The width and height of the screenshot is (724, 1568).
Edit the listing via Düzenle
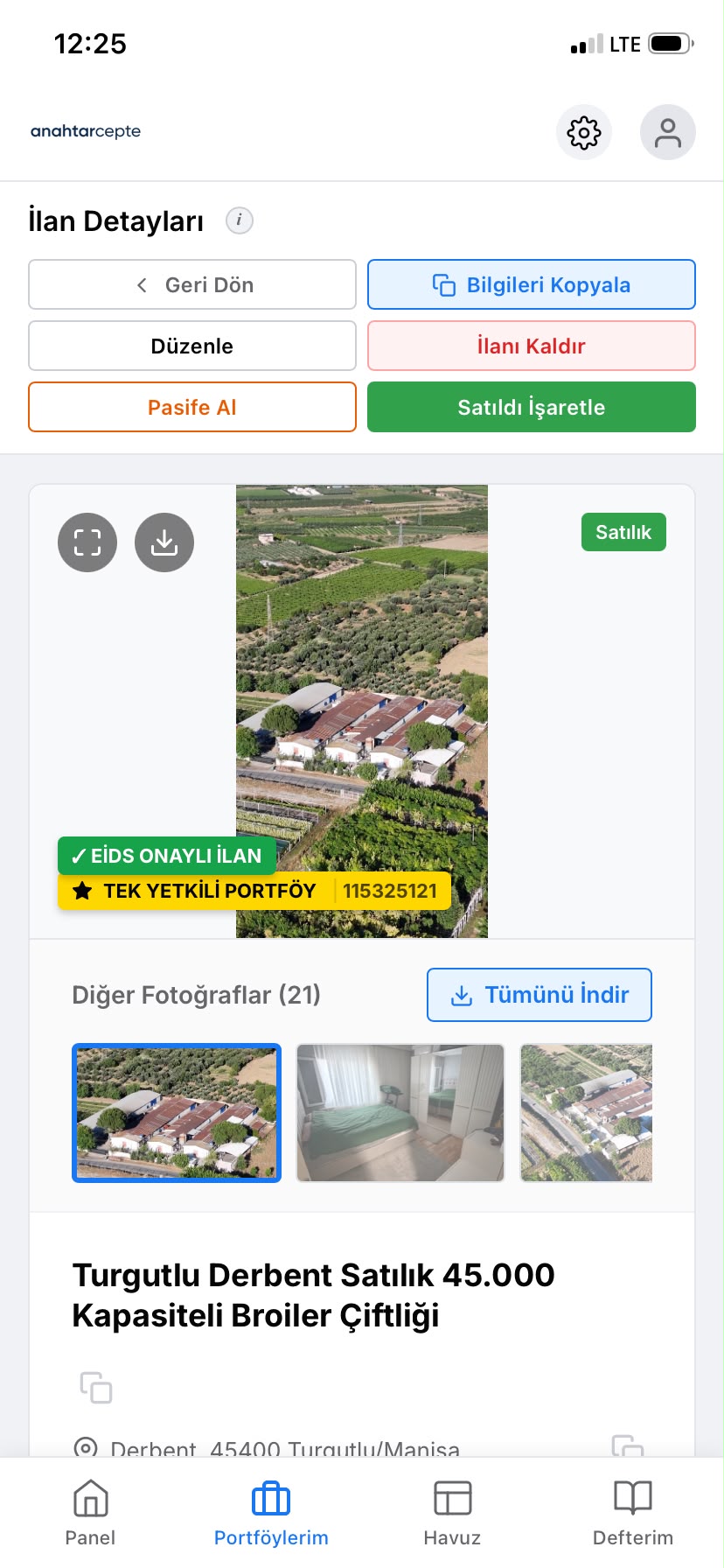pos(192,346)
